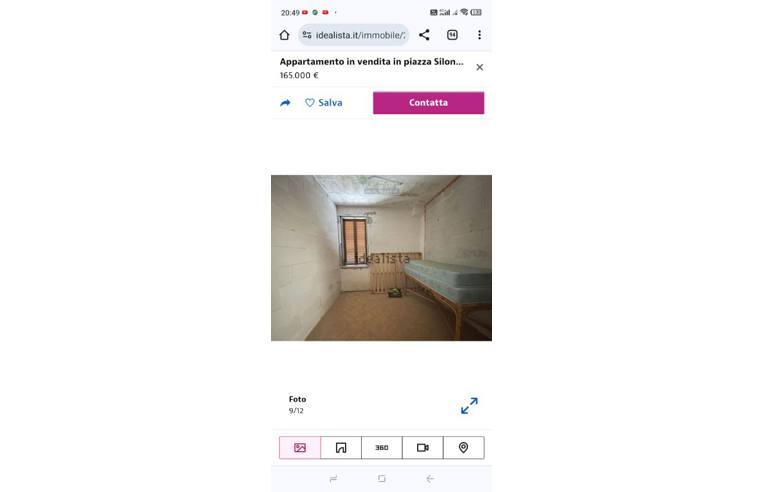The width and height of the screenshot is (764, 492).
Task: Tap the system home button
Action: (381, 479)
